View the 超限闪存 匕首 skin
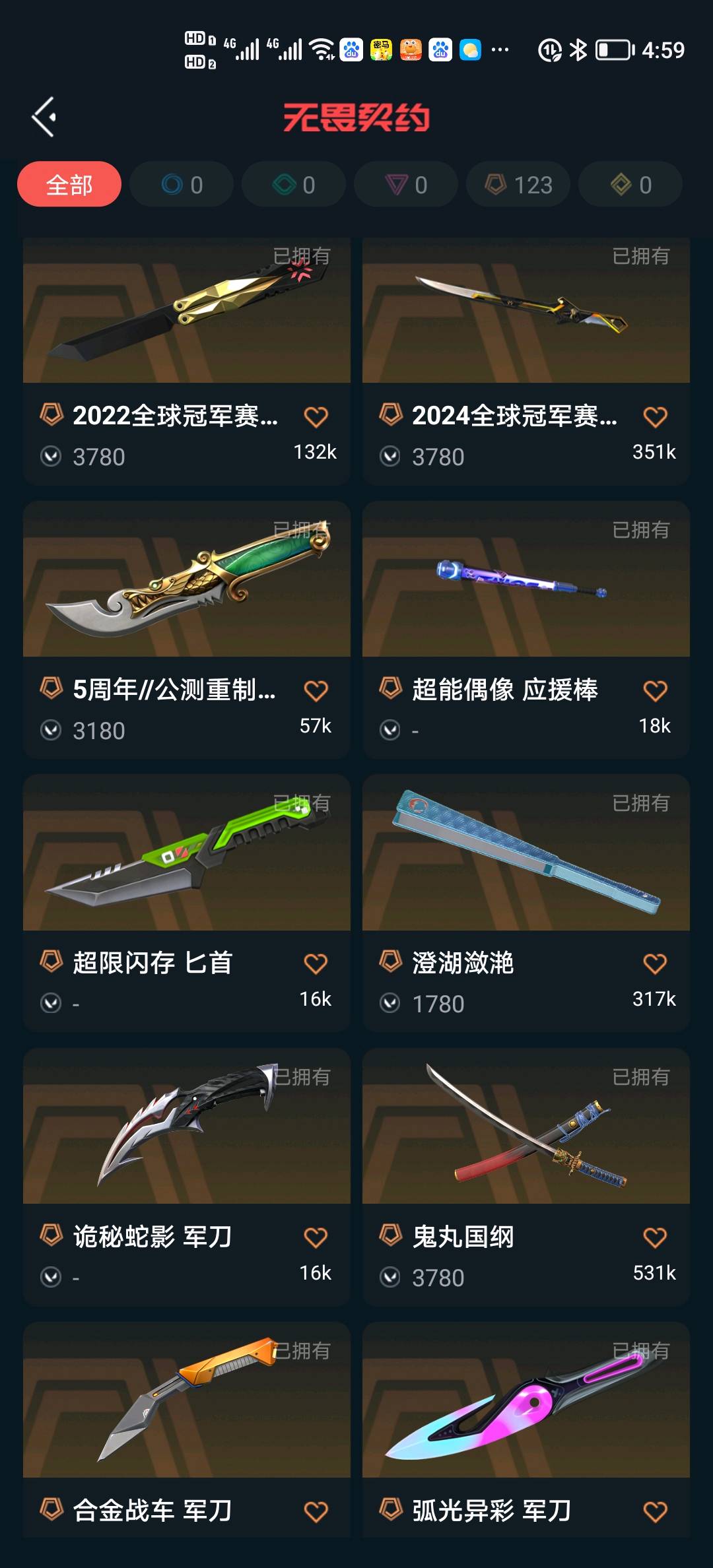 tap(186, 853)
